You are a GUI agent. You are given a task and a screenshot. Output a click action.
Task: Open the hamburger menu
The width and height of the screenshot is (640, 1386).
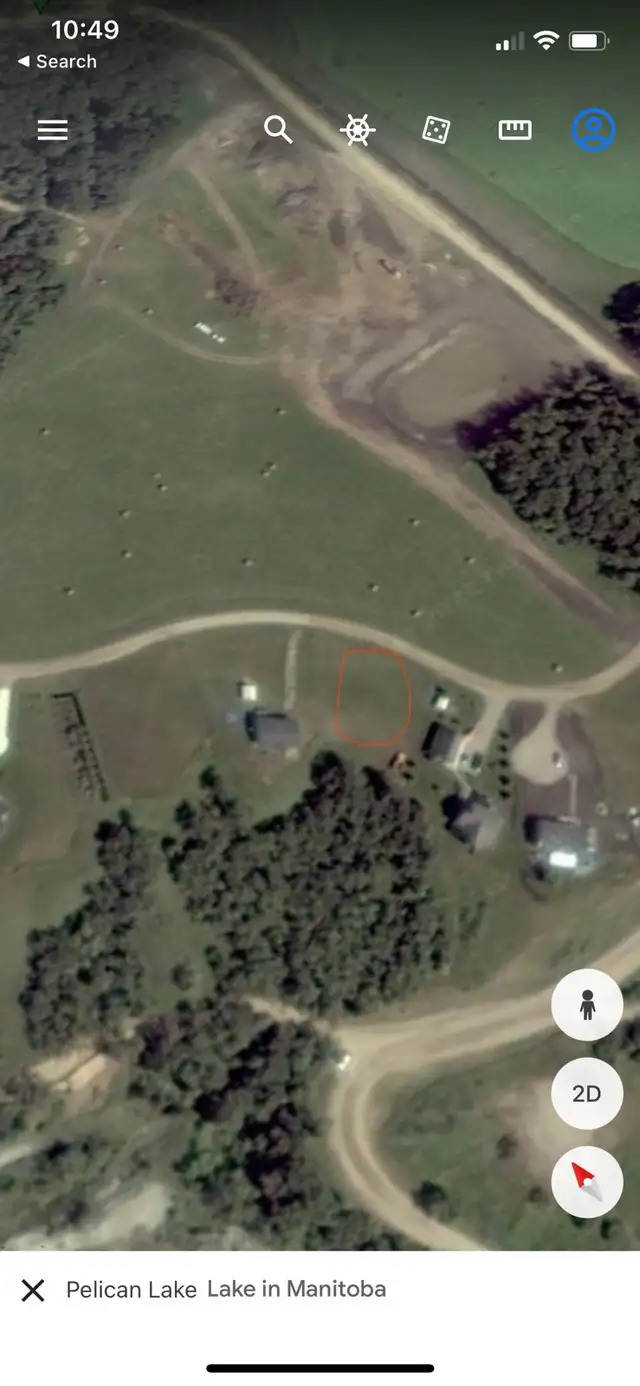(x=52, y=130)
